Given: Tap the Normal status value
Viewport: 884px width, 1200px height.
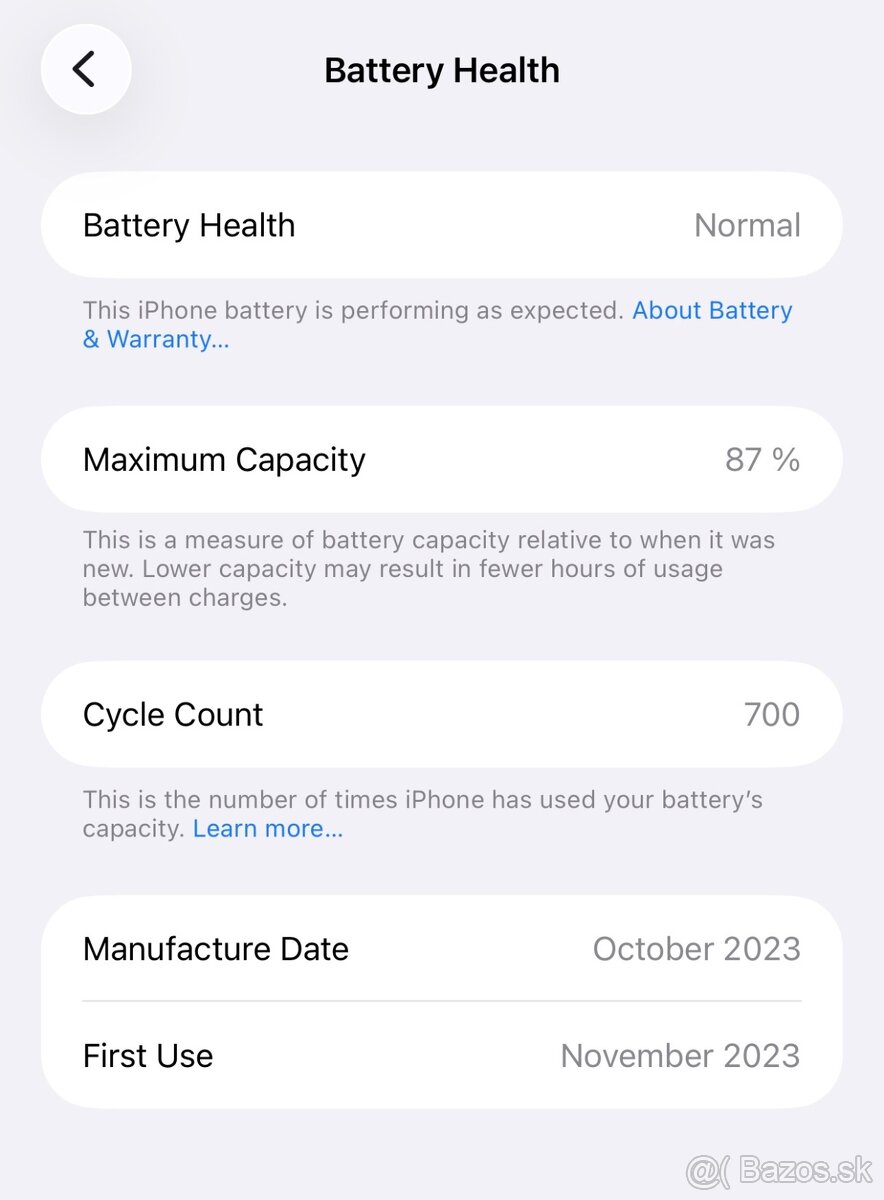Looking at the screenshot, I should [747, 225].
